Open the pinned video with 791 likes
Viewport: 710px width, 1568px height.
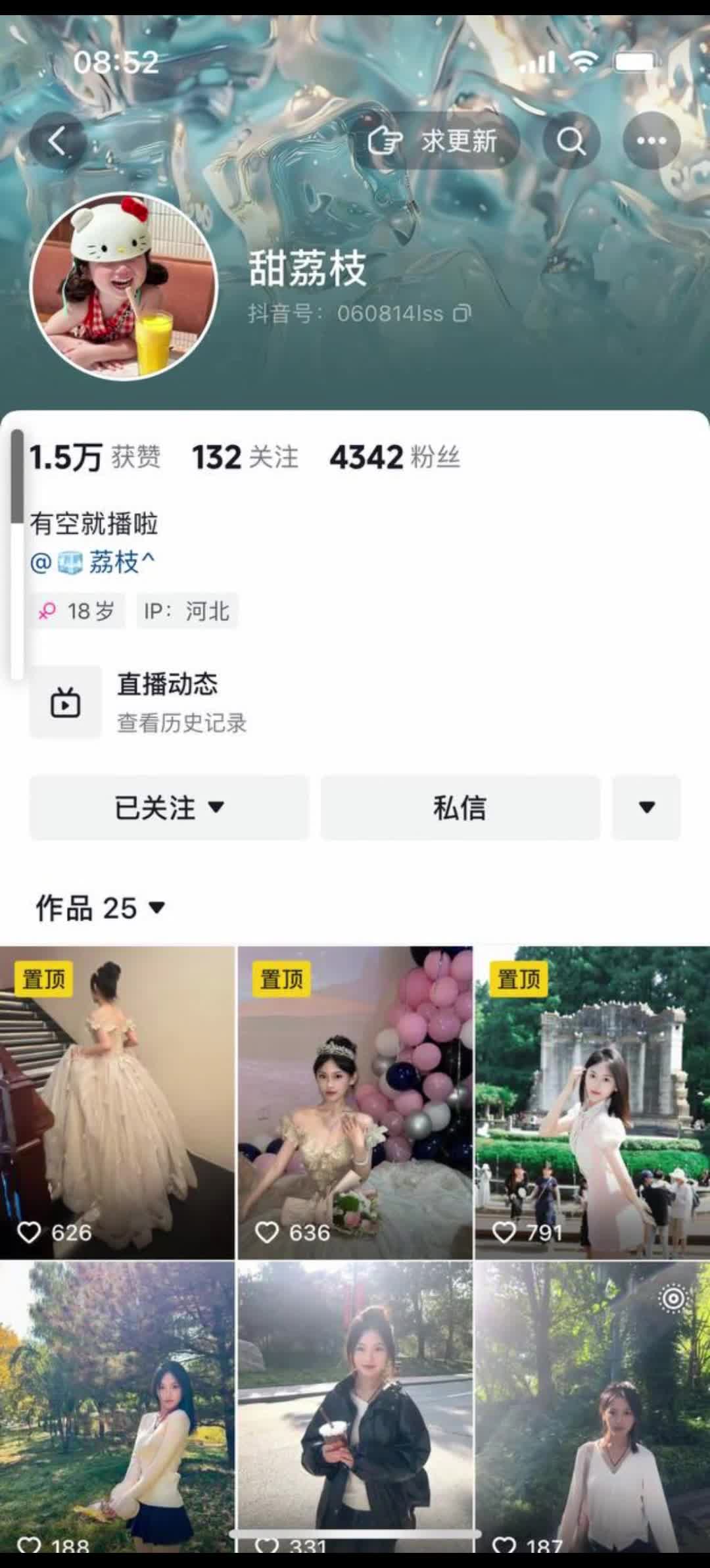(592, 1102)
